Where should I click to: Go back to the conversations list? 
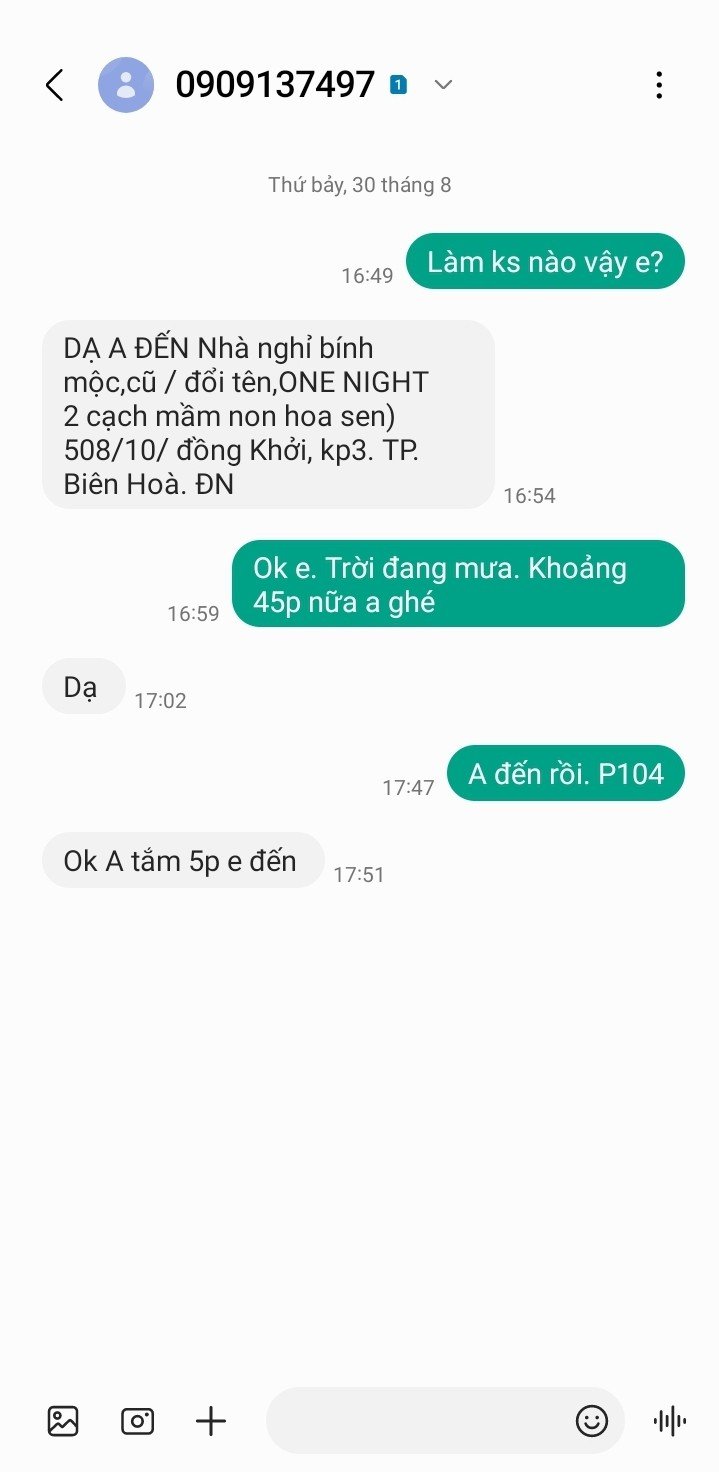(x=55, y=86)
